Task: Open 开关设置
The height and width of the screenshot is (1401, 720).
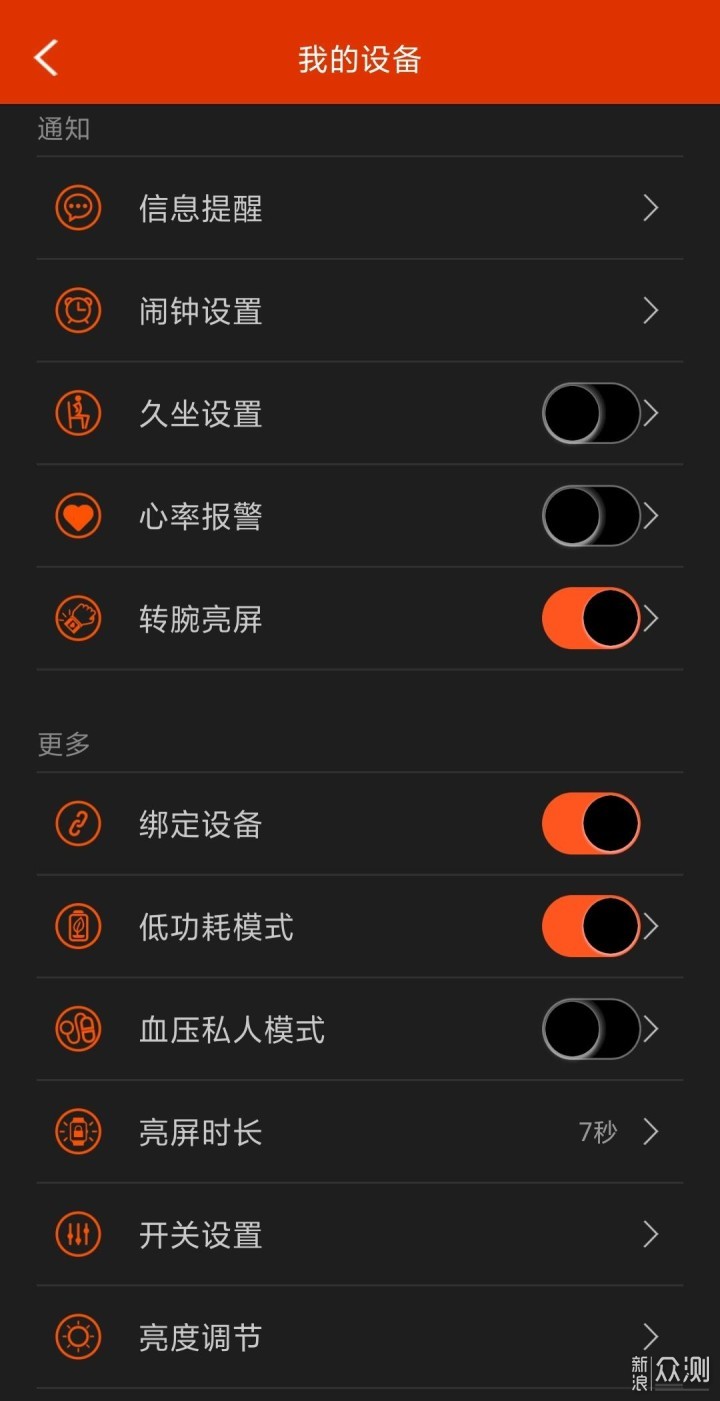Action: 360,1235
